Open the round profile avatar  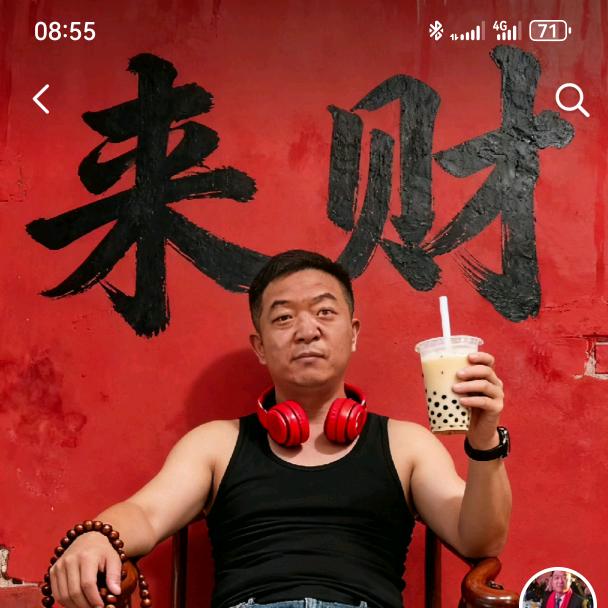(x=558, y=590)
